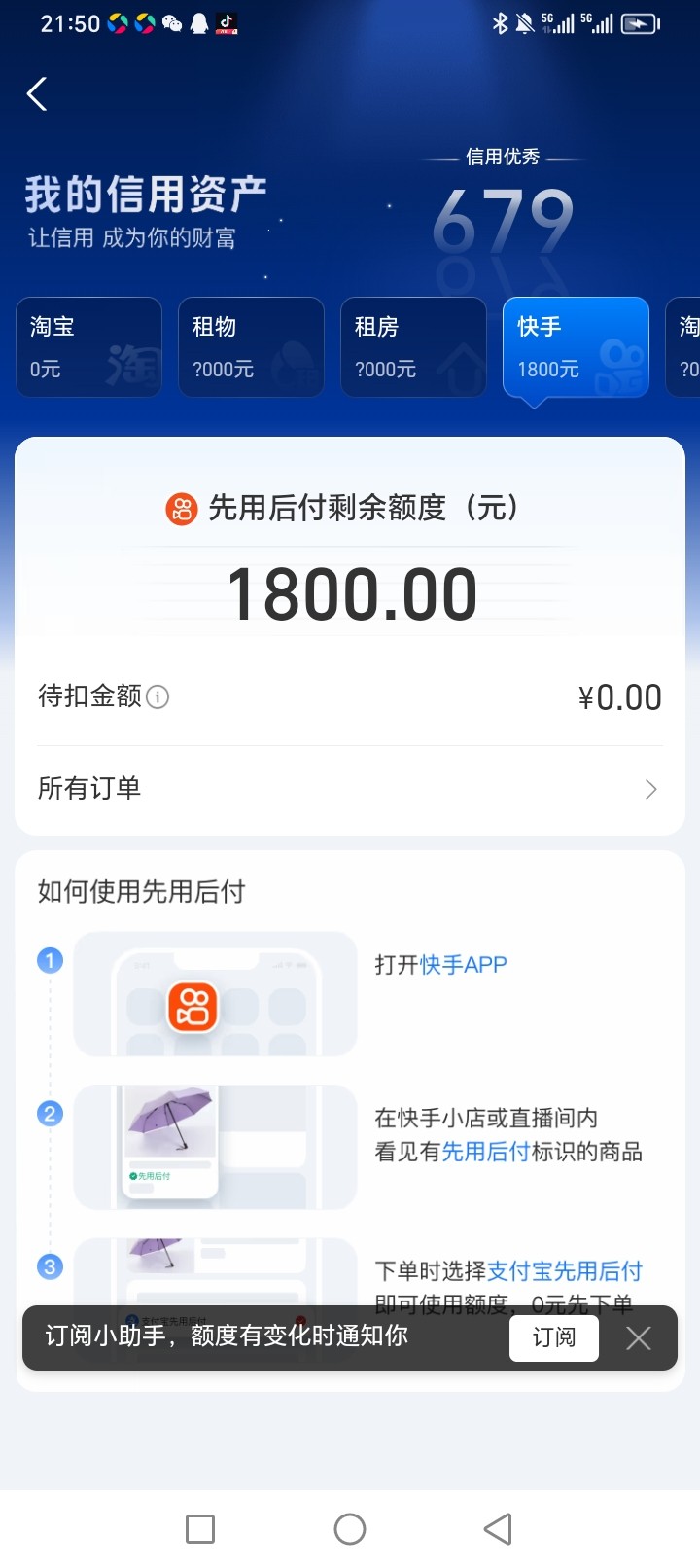
Task: Open the 租房 credit tab
Action: pos(413,347)
